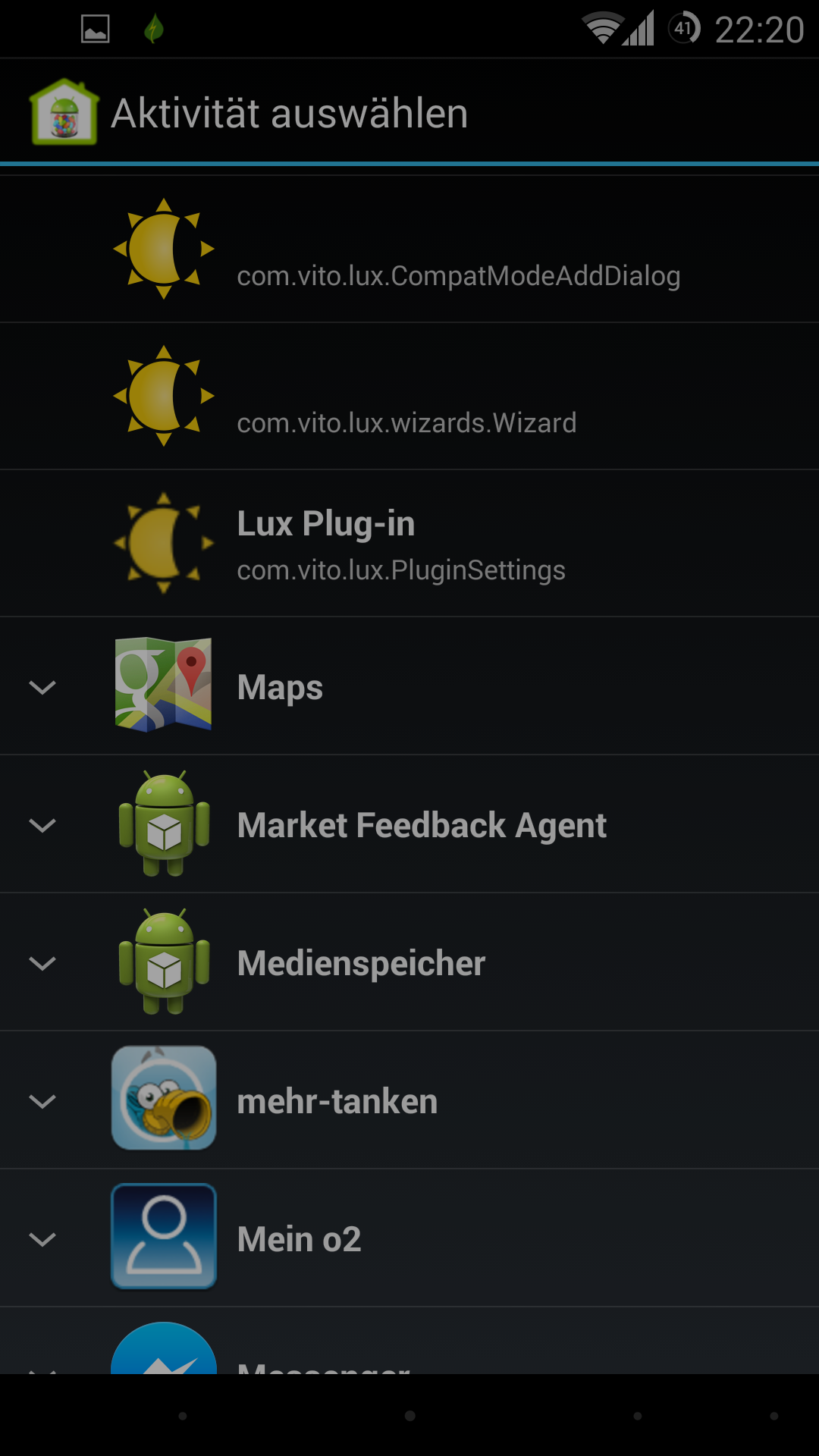Select com.vito.lux.CompatModeAddDialog activity
Screen dimensions: 819x1456
409,249
